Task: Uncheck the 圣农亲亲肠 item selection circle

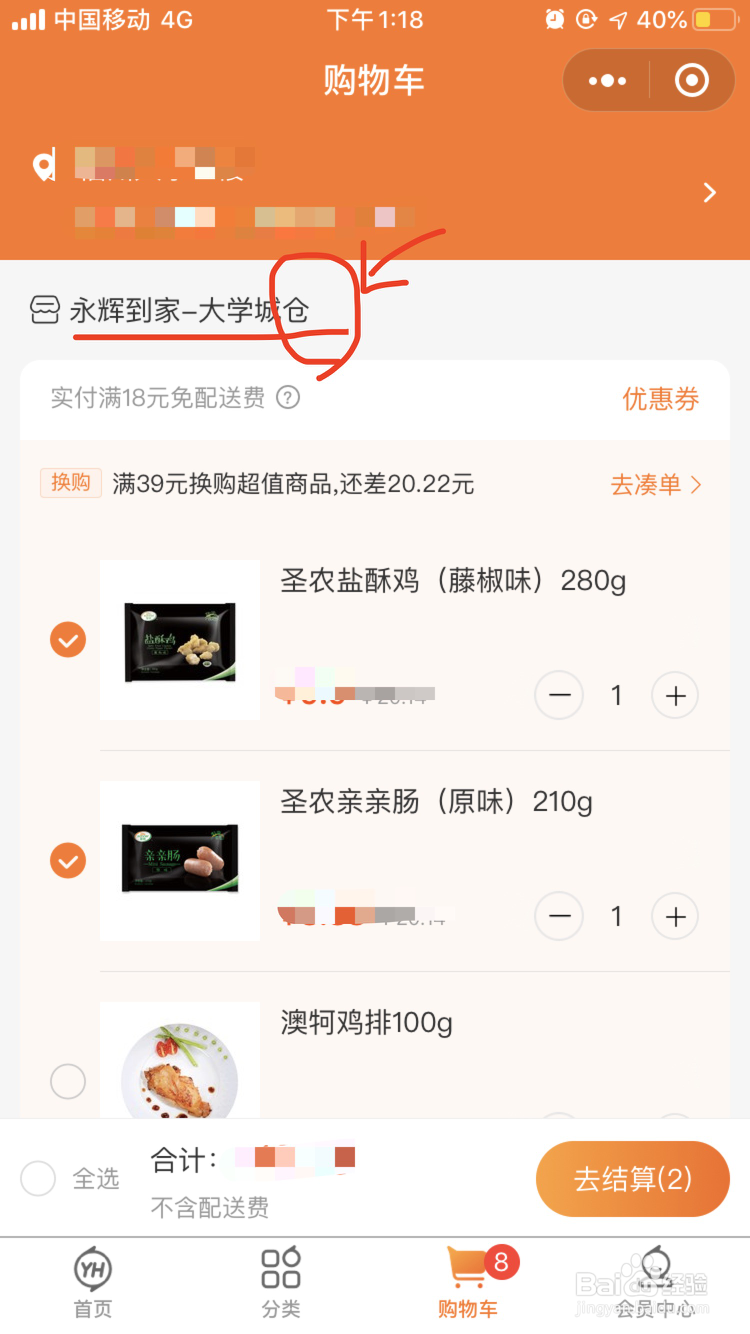Action: click(68, 860)
